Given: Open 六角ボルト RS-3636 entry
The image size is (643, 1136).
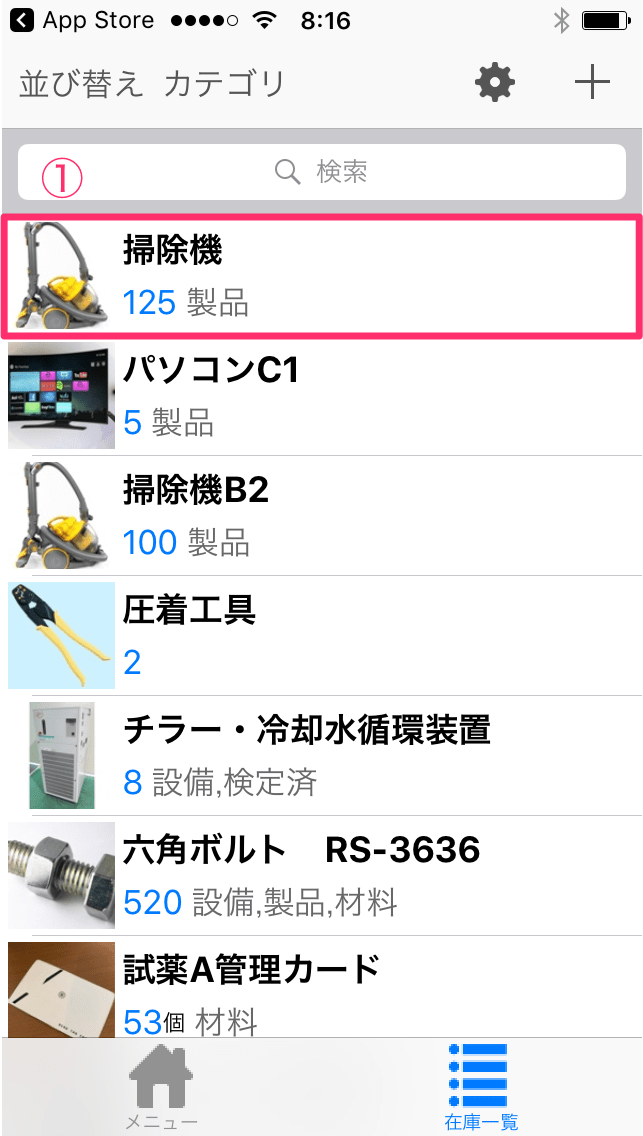Looking at the screenshot, I should pyautogui.click(x=322, y=876).
